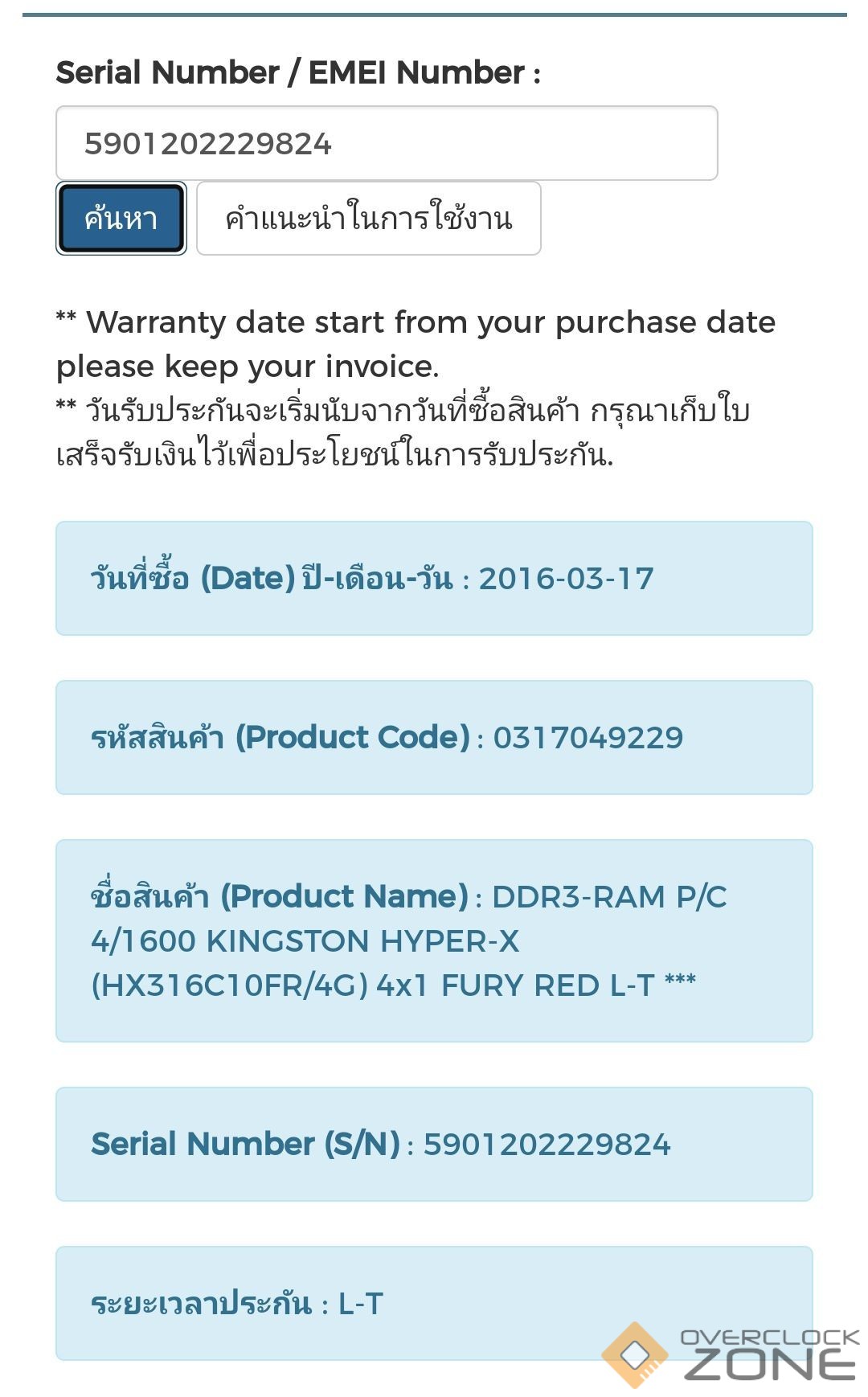Tap the ค้นหา search button
Viewport: 868px width, 1397px height.
point(121,219)
